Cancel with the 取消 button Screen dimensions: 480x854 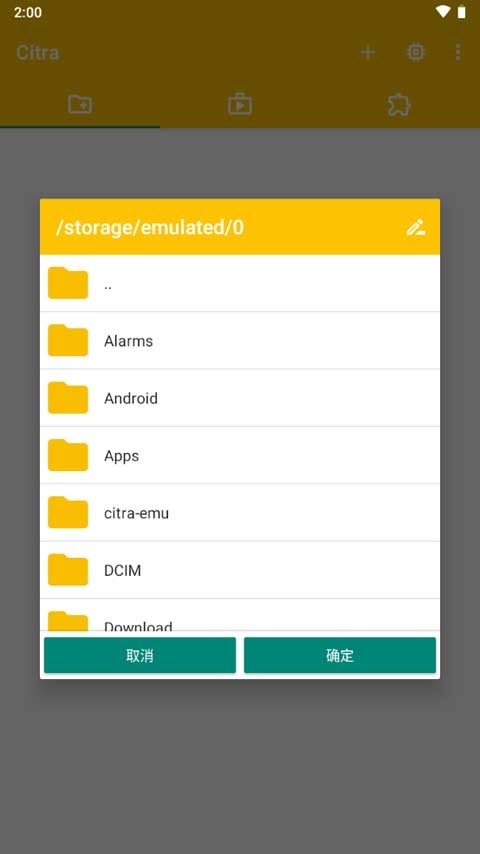tap(140, 655)
